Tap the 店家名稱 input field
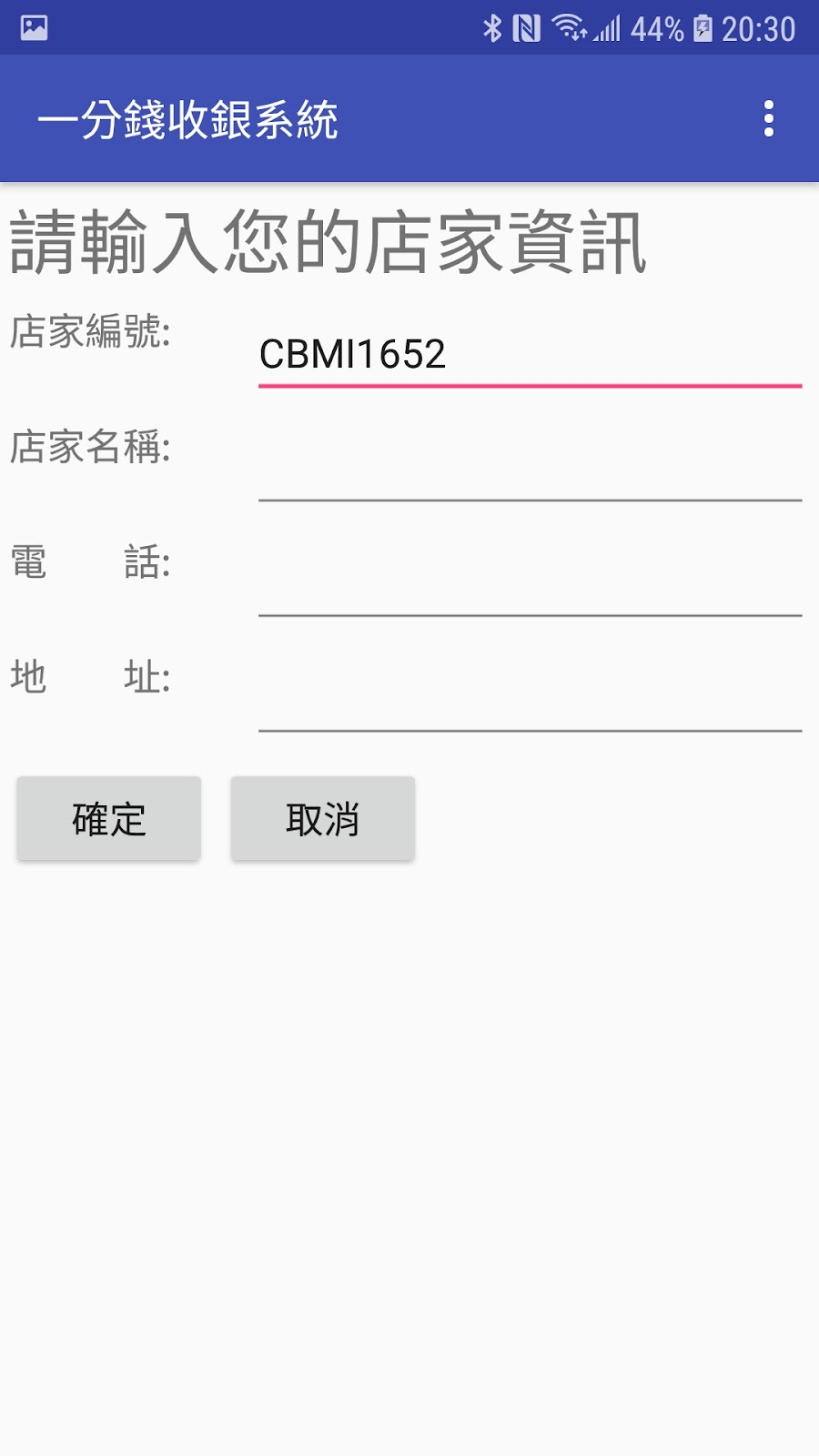Screen dimensions: 819x1456 pos(530,470)
